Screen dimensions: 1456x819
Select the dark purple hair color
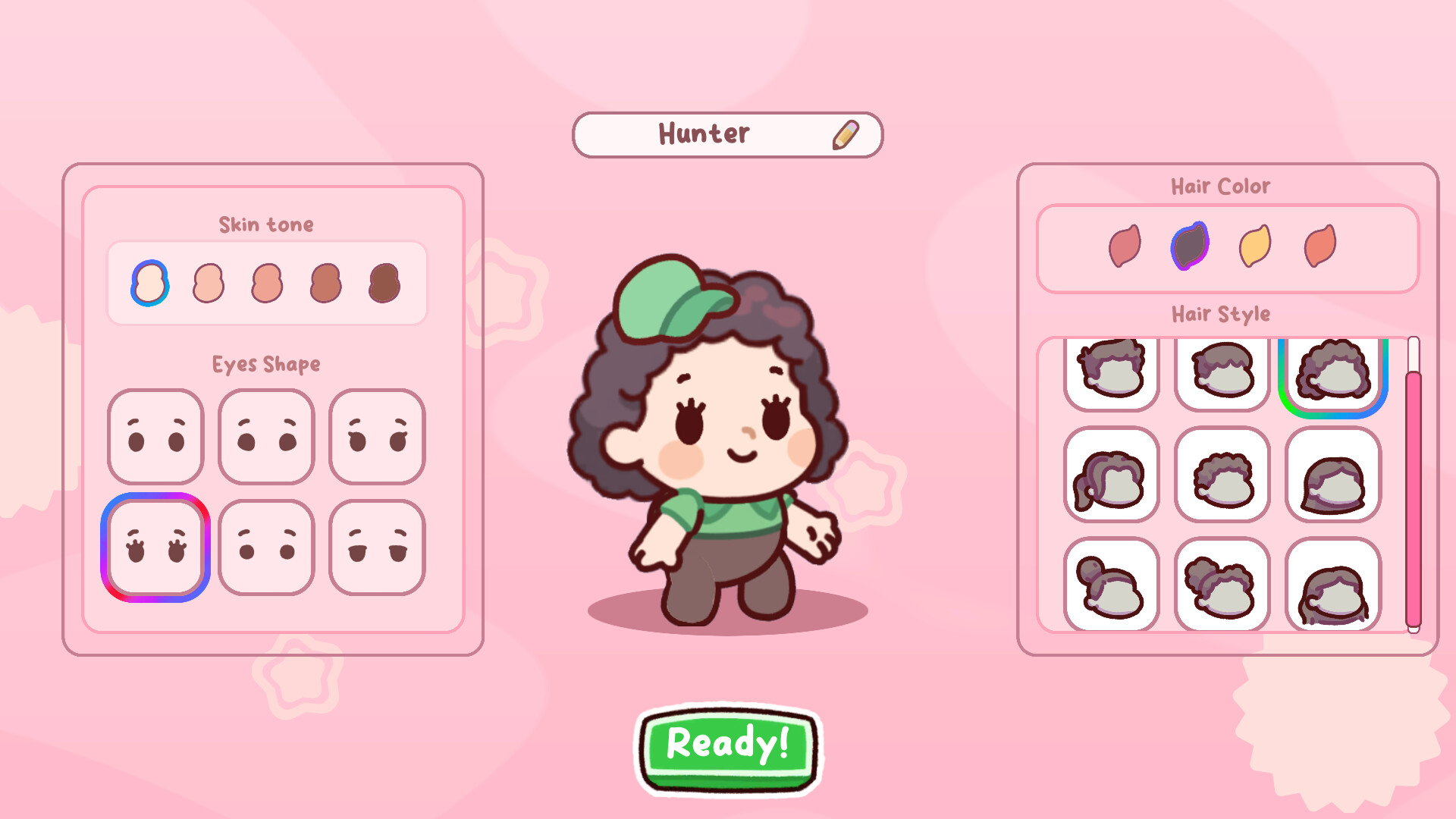[x=1190, y=246]
